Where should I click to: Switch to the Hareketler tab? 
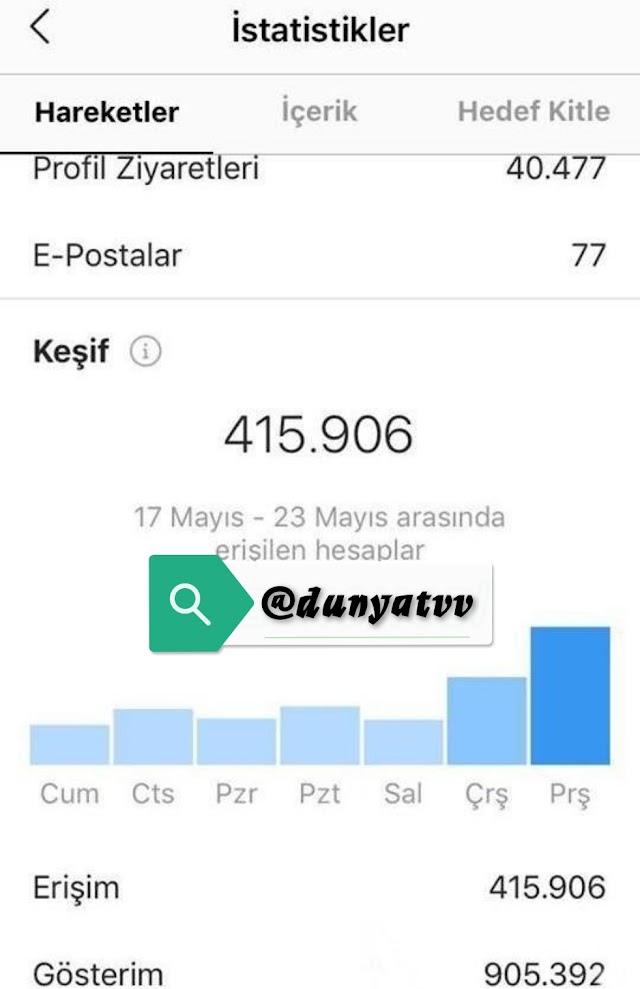pos(106,111)
